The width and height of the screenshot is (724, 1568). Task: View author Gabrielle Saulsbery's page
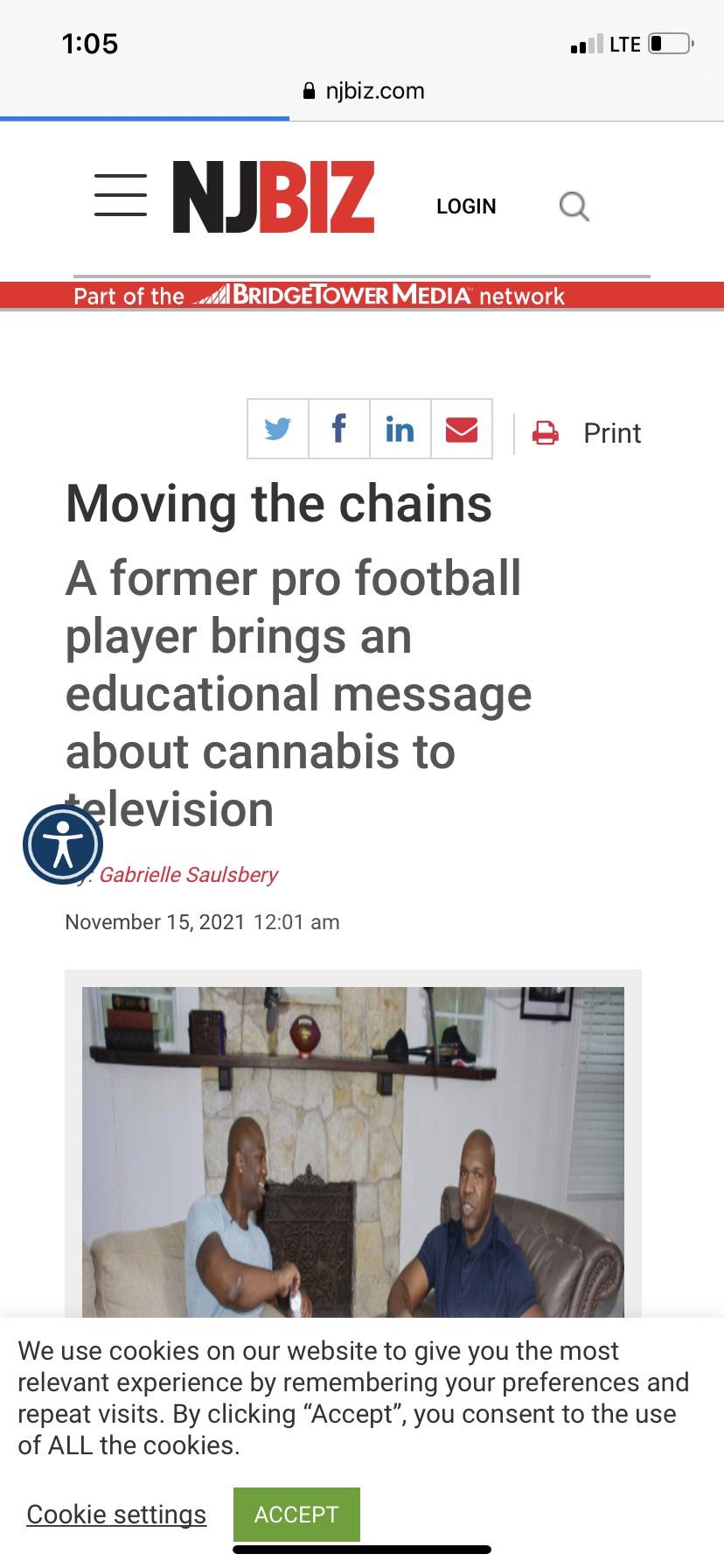point(189,875)
